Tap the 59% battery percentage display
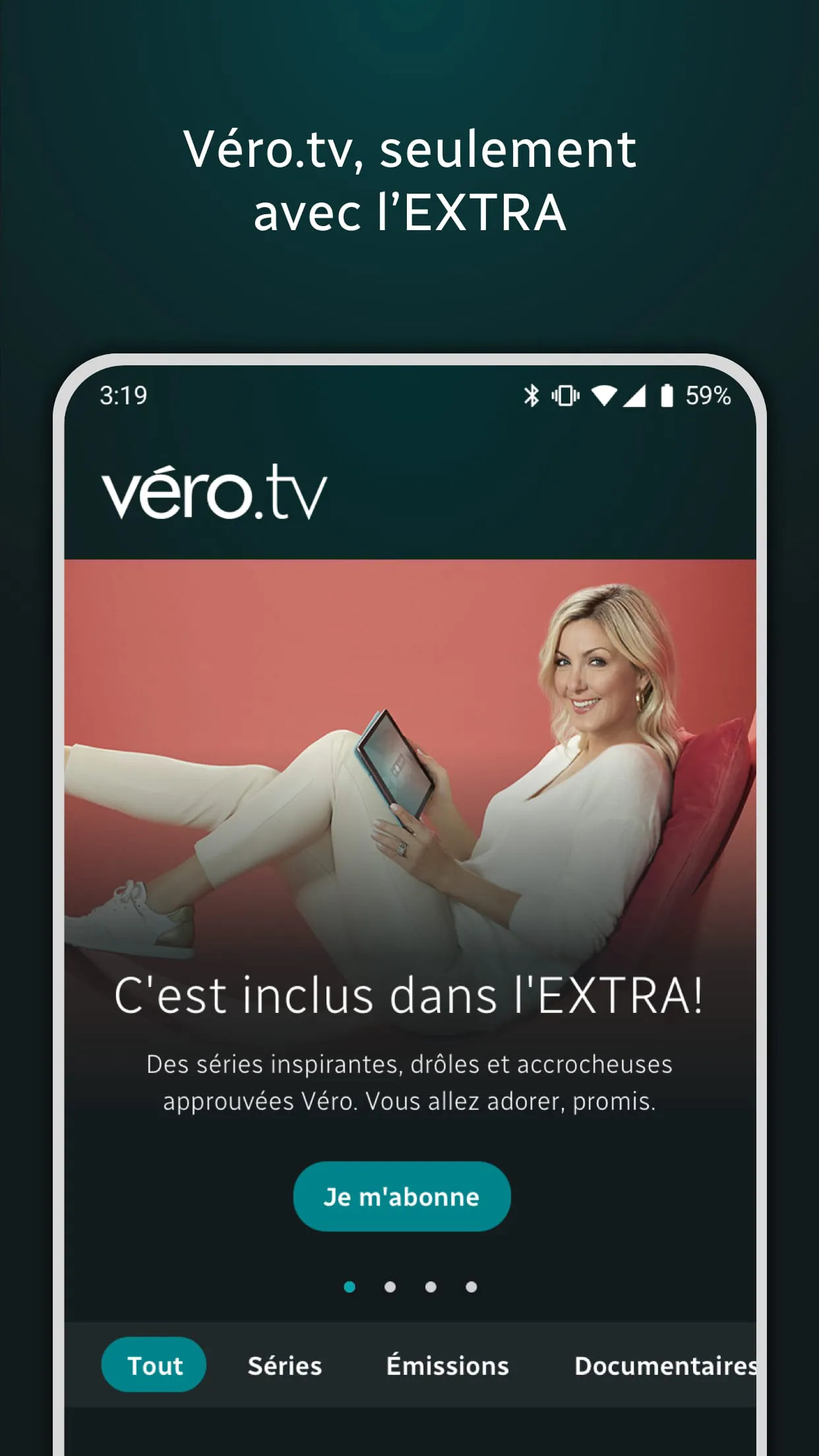Viewport: 819px width, 1456px height. coord(709,396)
